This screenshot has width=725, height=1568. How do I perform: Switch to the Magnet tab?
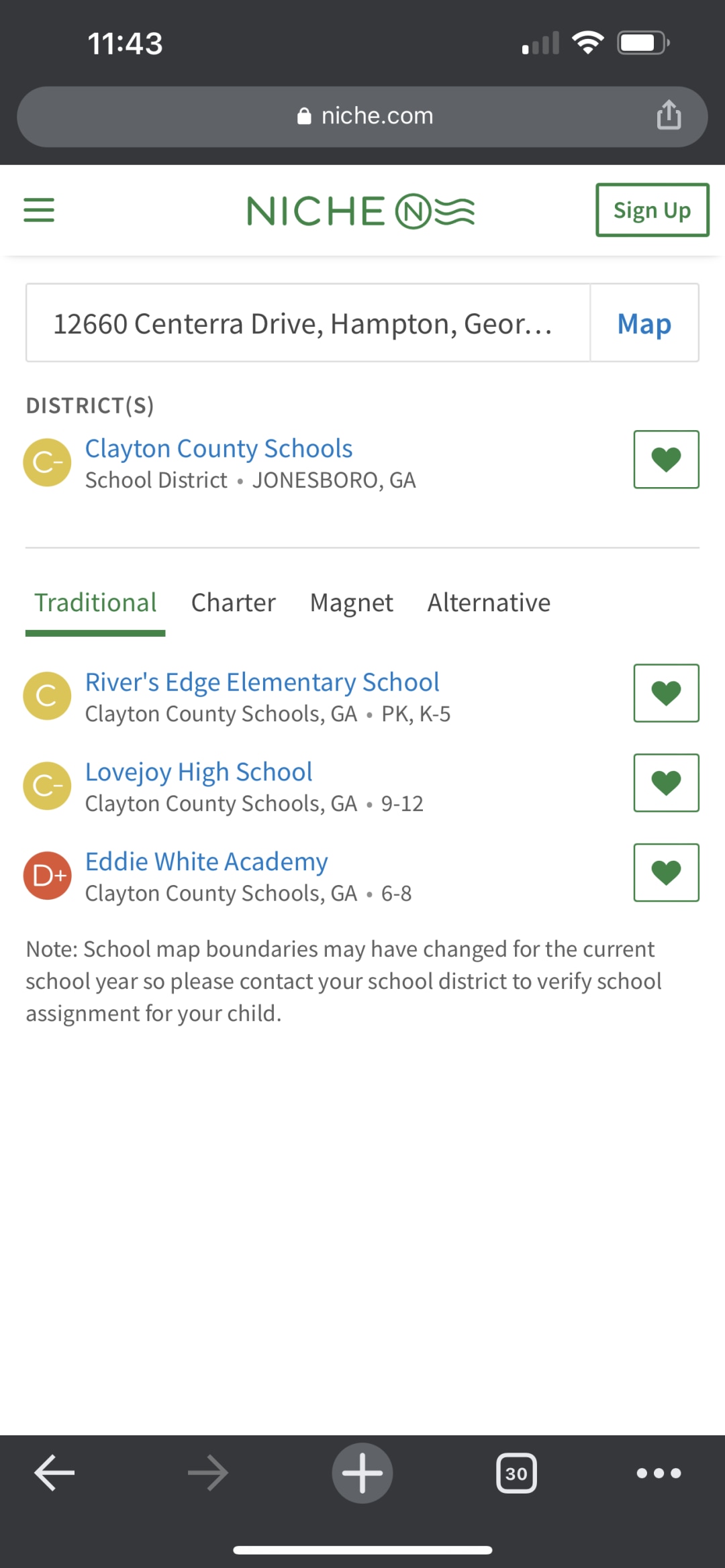point(351,603)
